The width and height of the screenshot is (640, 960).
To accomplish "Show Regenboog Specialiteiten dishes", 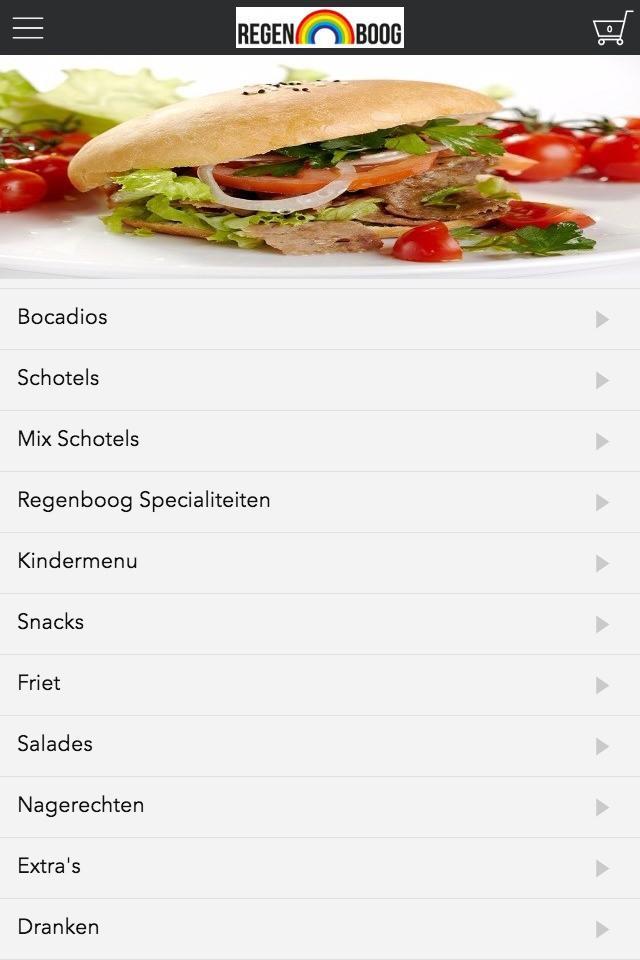I will tap(320, 501).
